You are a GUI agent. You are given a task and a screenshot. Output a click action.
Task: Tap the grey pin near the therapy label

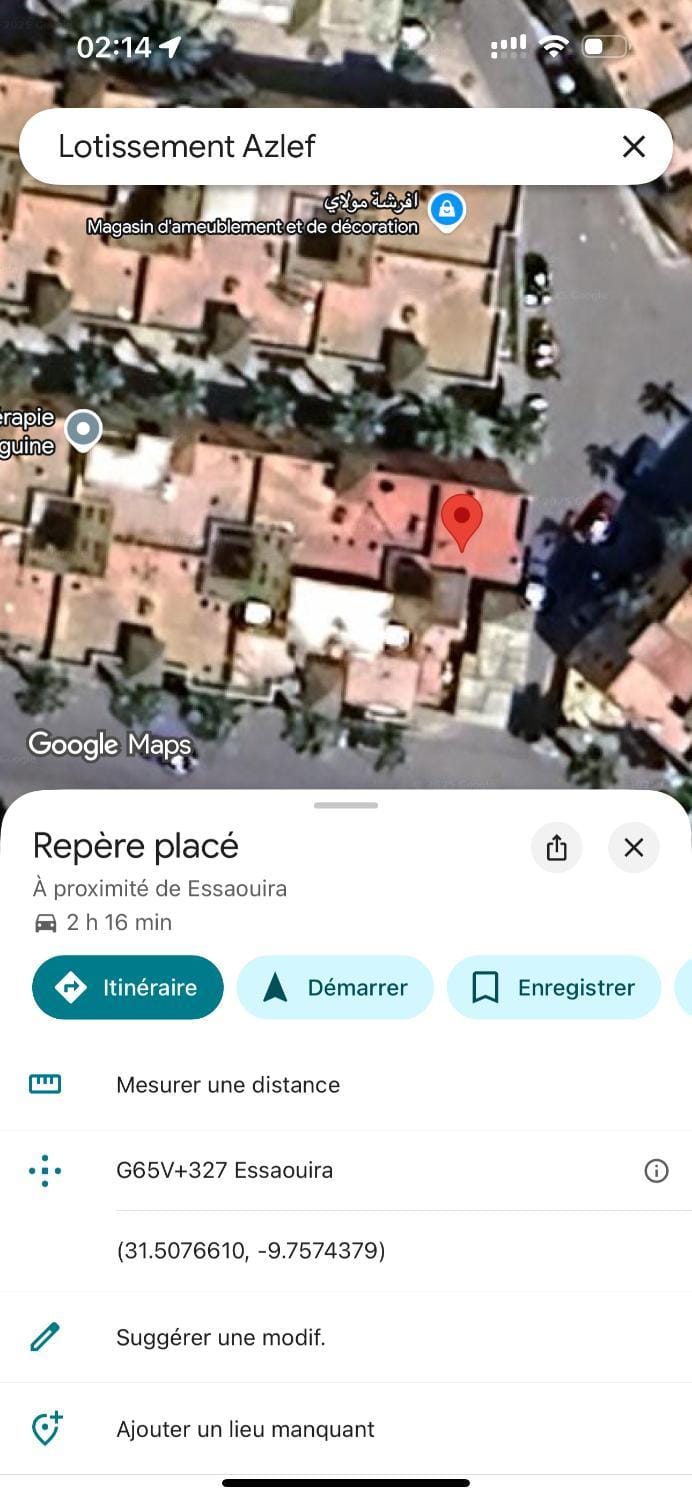[x=84, y=431]
